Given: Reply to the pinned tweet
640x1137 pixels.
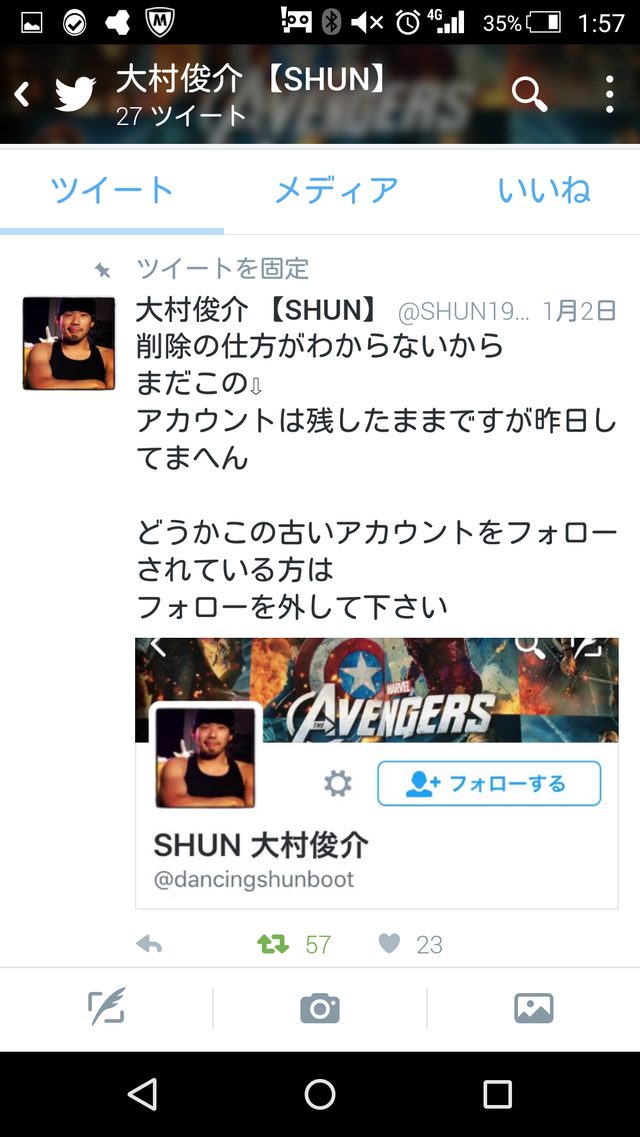Looking at the screenshot, I should coord(149,944).
